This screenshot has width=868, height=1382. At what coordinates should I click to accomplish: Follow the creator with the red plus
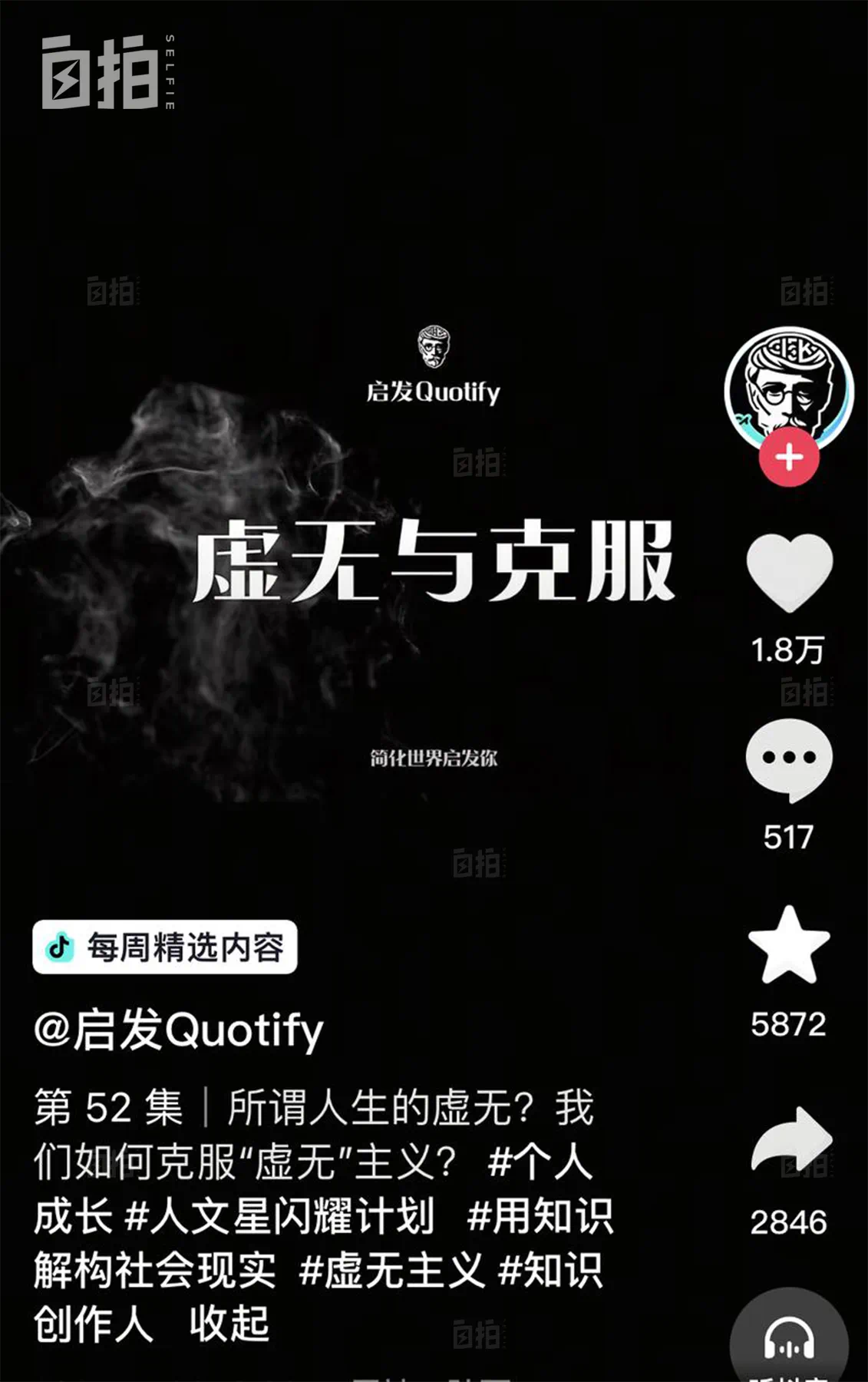pos(789,458)
